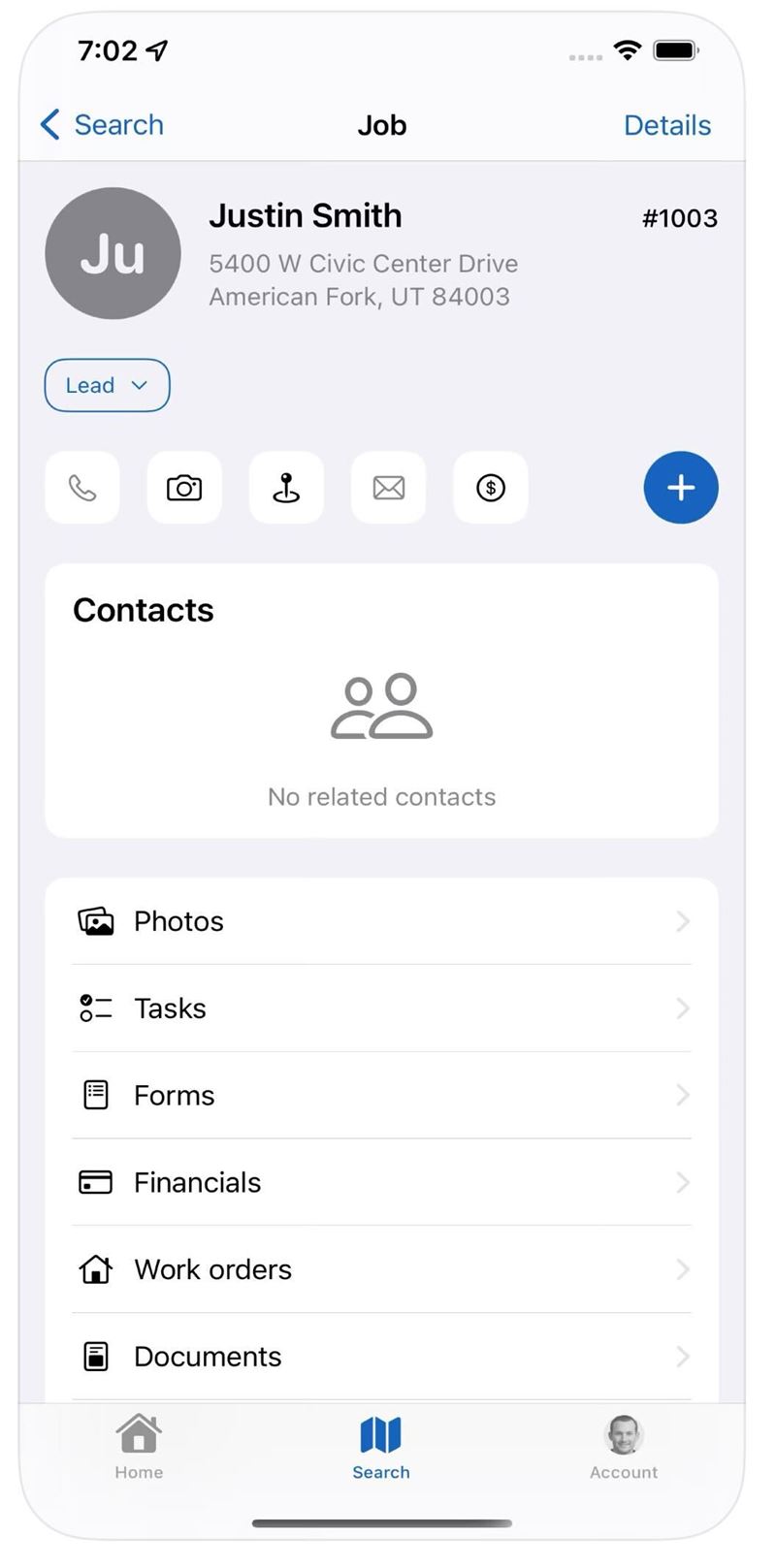View Financials
Screen dimensions: 776x1568
[x=382, y=1183]
